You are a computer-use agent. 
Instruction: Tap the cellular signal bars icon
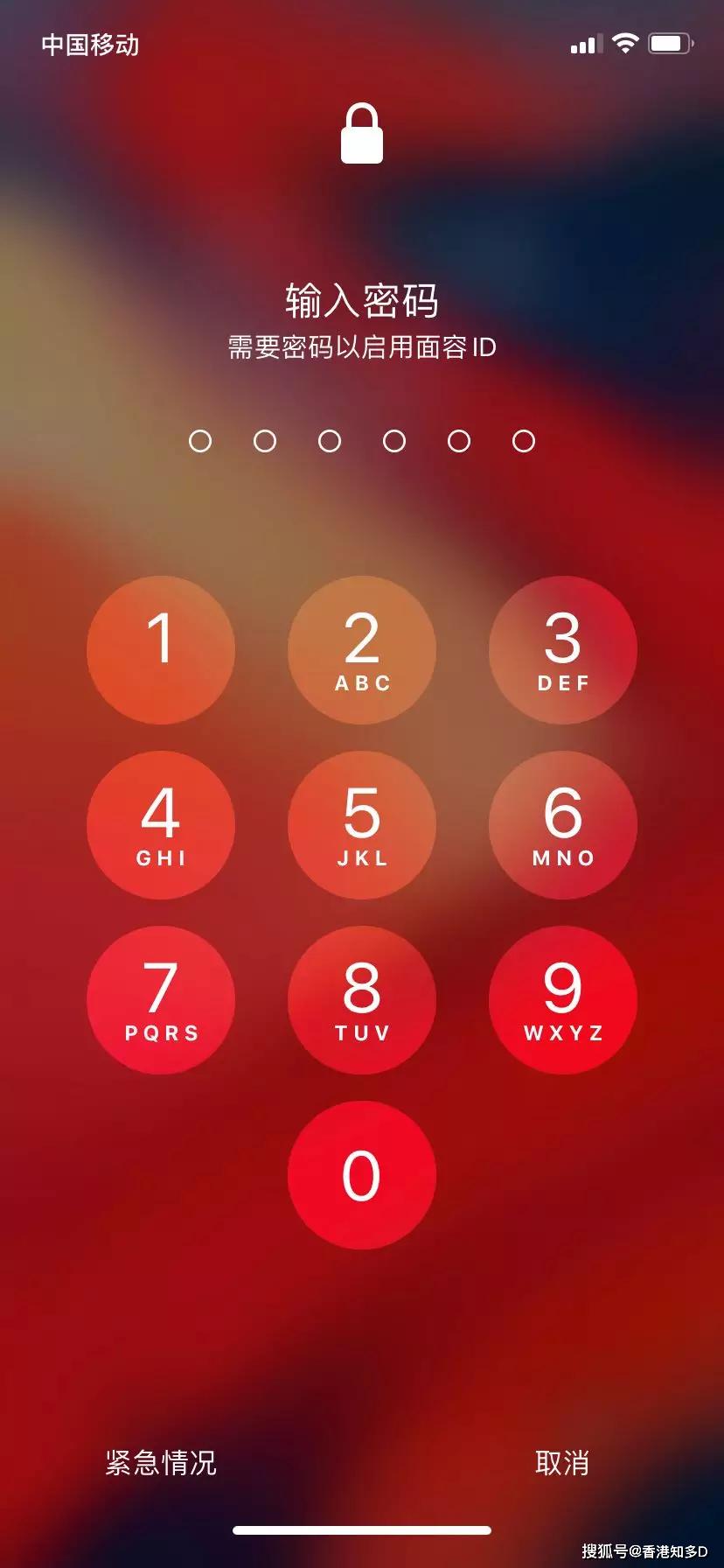click(x=586, y=44)
